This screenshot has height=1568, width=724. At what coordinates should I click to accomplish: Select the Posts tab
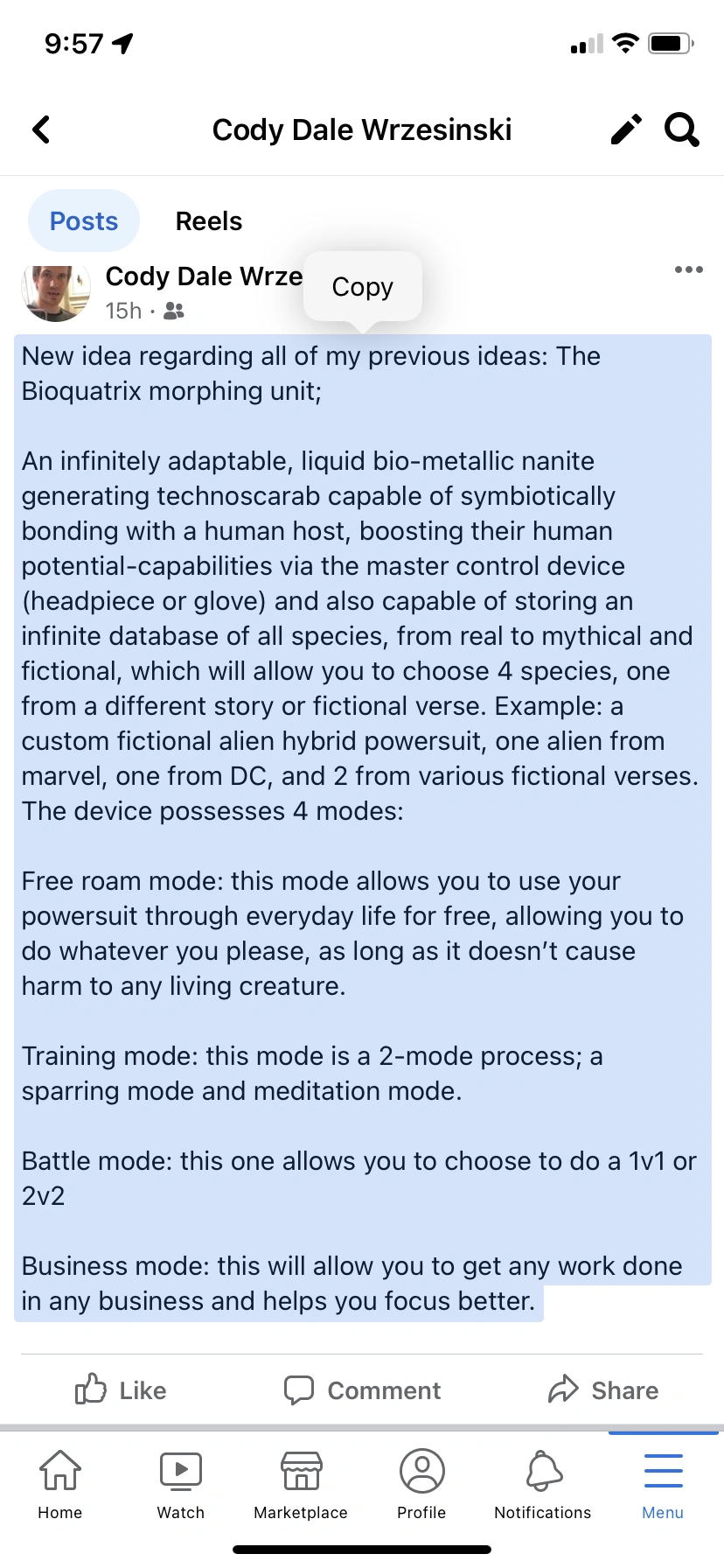pos(84,221)
